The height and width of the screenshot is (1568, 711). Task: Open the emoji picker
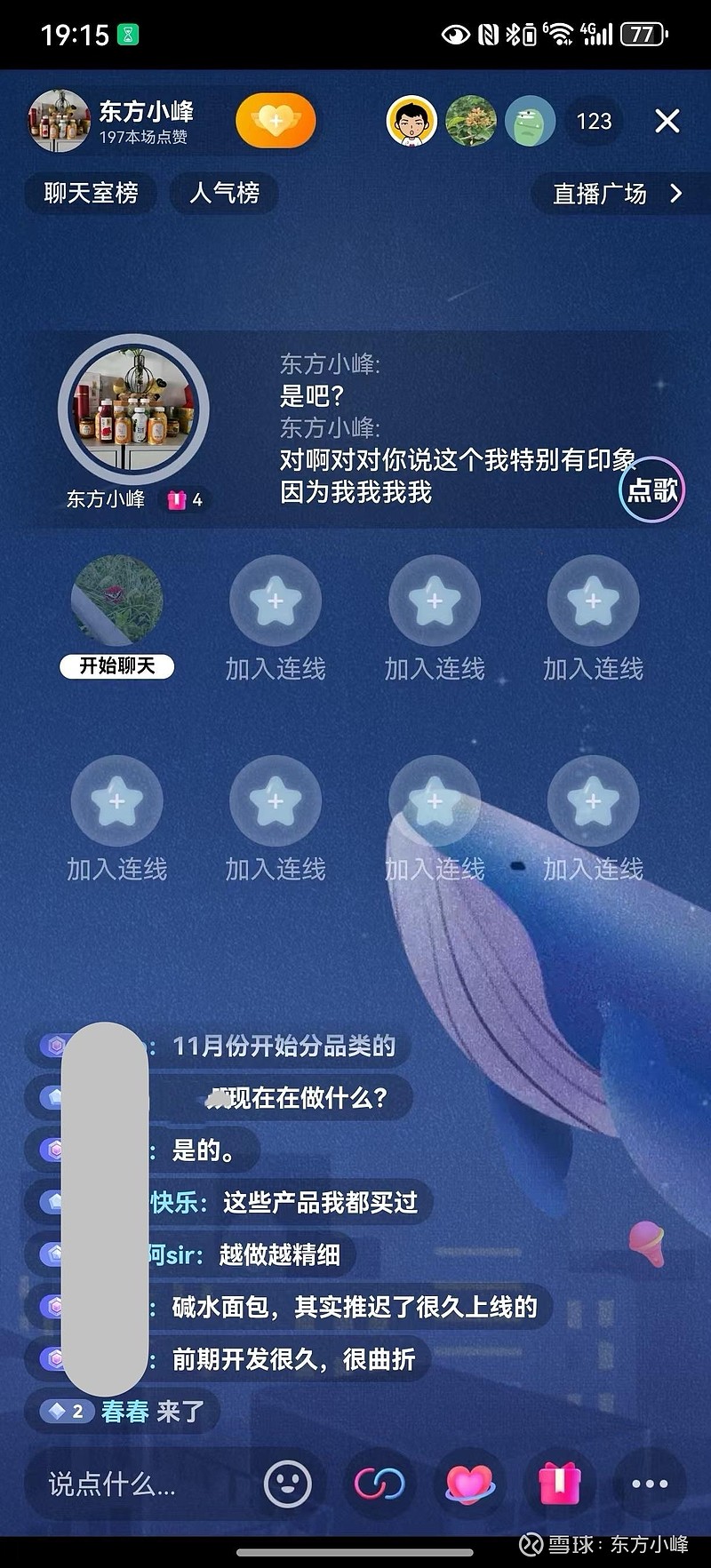288,1484
